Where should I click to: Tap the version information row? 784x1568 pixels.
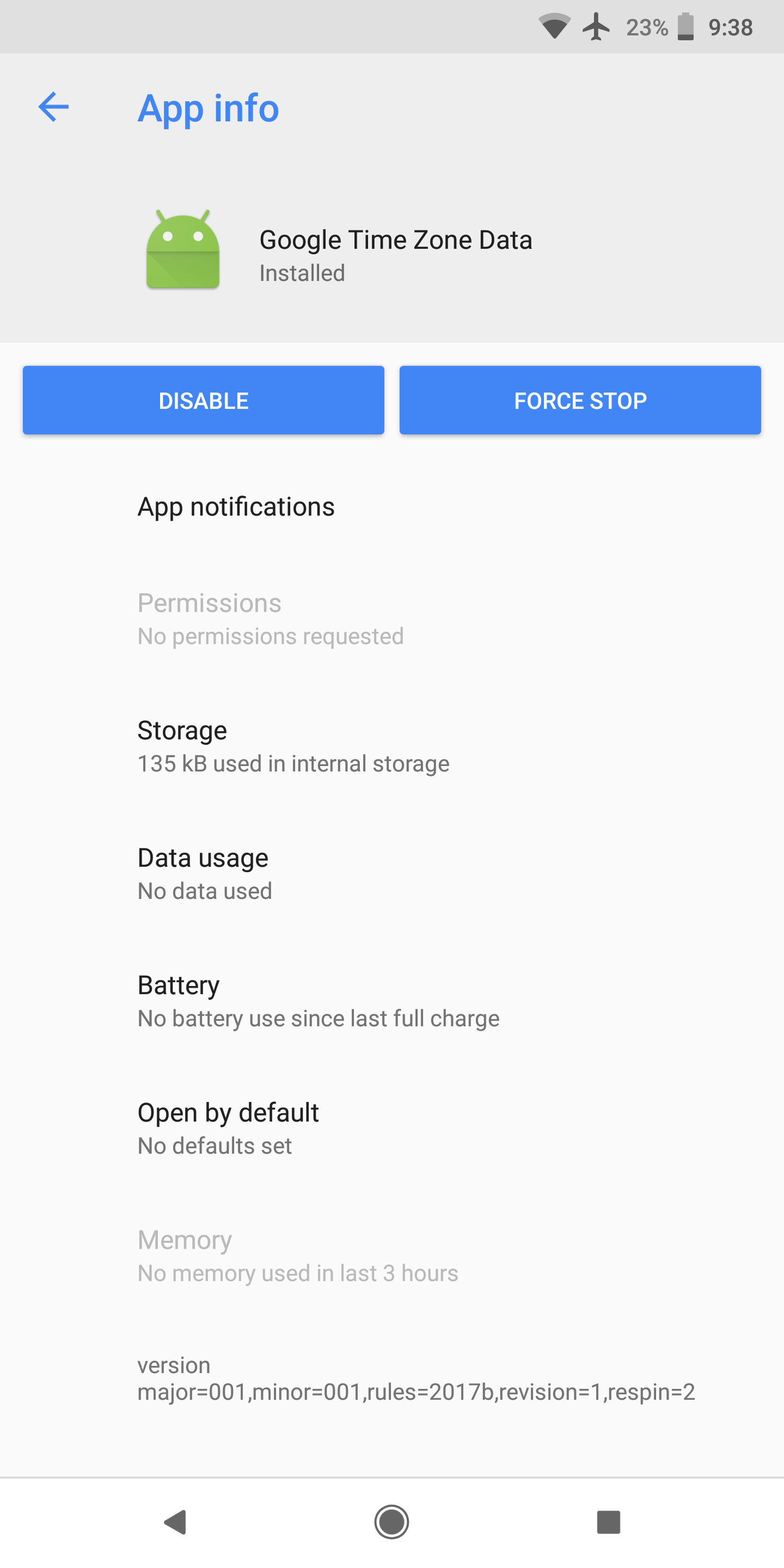[392, 1379]
